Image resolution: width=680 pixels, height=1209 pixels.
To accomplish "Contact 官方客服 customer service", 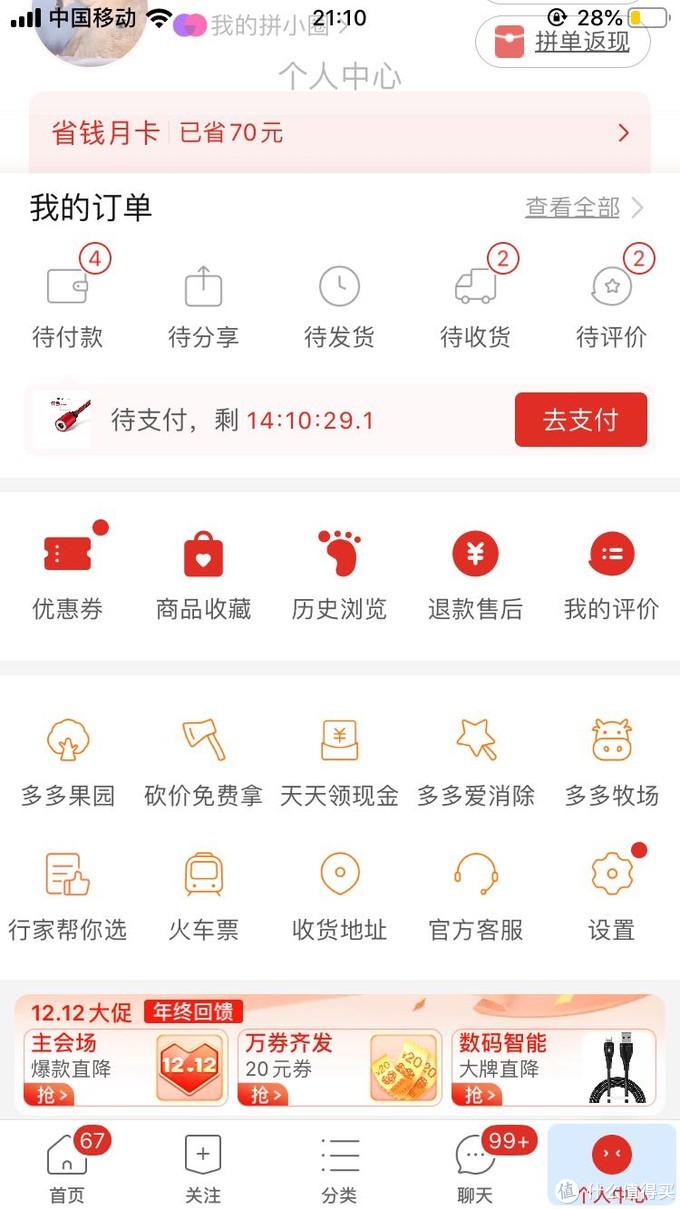I will pos(475,895).
